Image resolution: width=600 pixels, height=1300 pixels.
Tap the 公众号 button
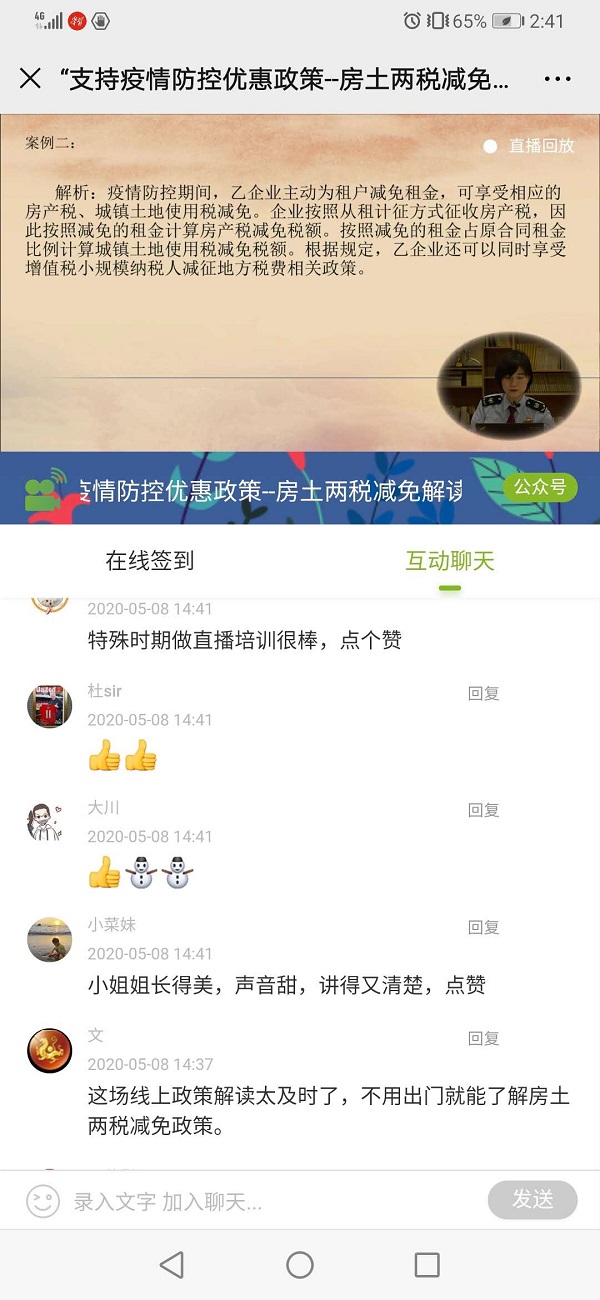tap(540, 487)
